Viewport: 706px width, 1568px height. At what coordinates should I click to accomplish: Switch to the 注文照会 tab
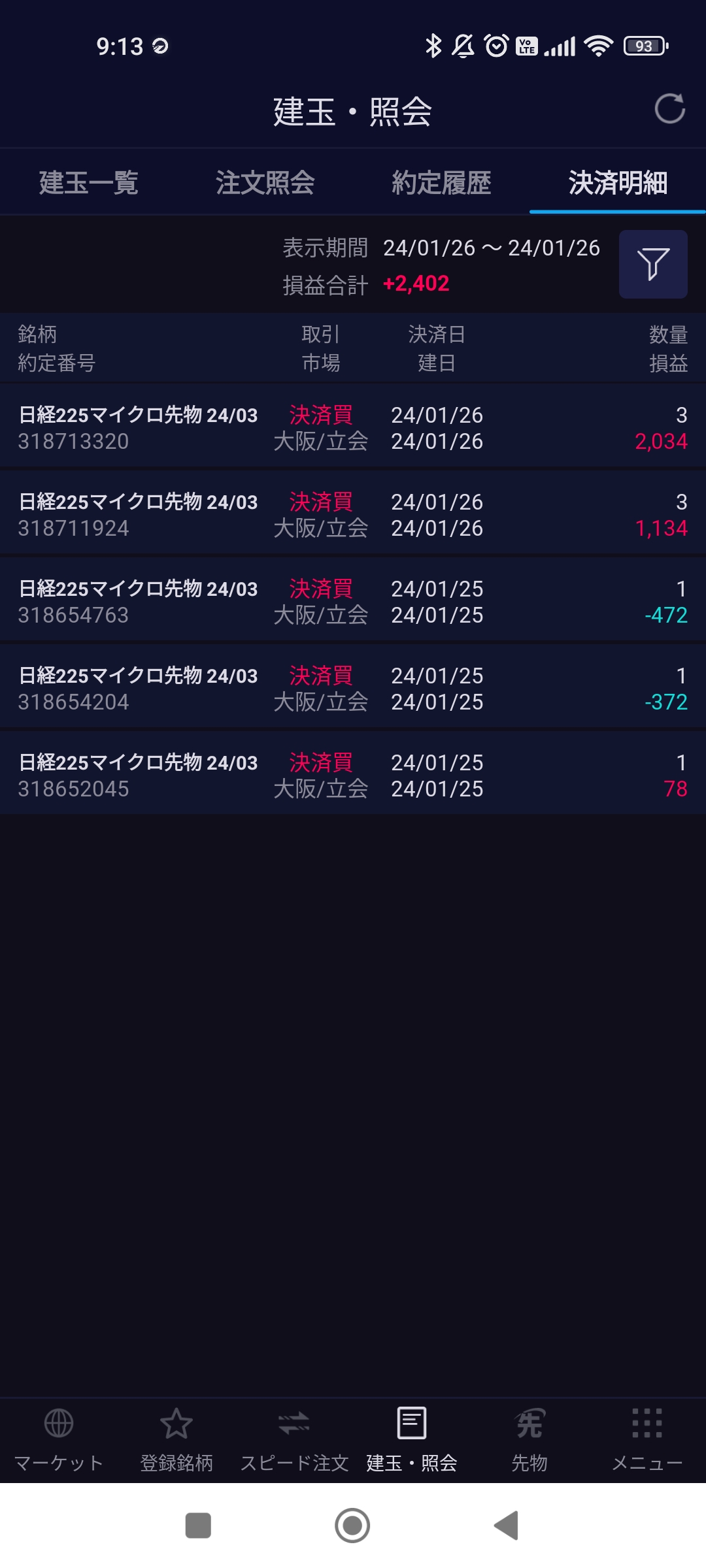pos(265,182)
